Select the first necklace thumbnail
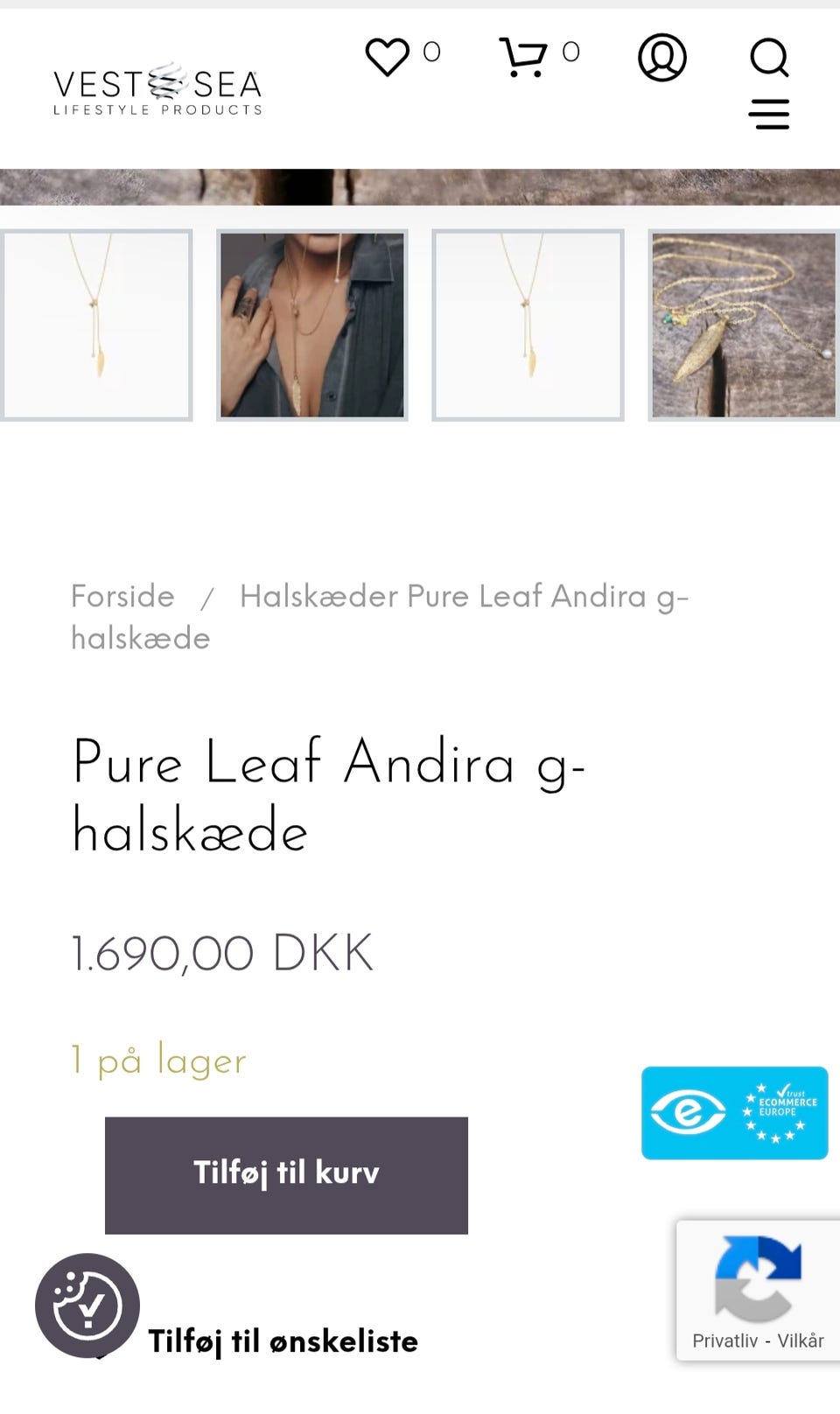The image size is (840, 1414). pos(97,325)
